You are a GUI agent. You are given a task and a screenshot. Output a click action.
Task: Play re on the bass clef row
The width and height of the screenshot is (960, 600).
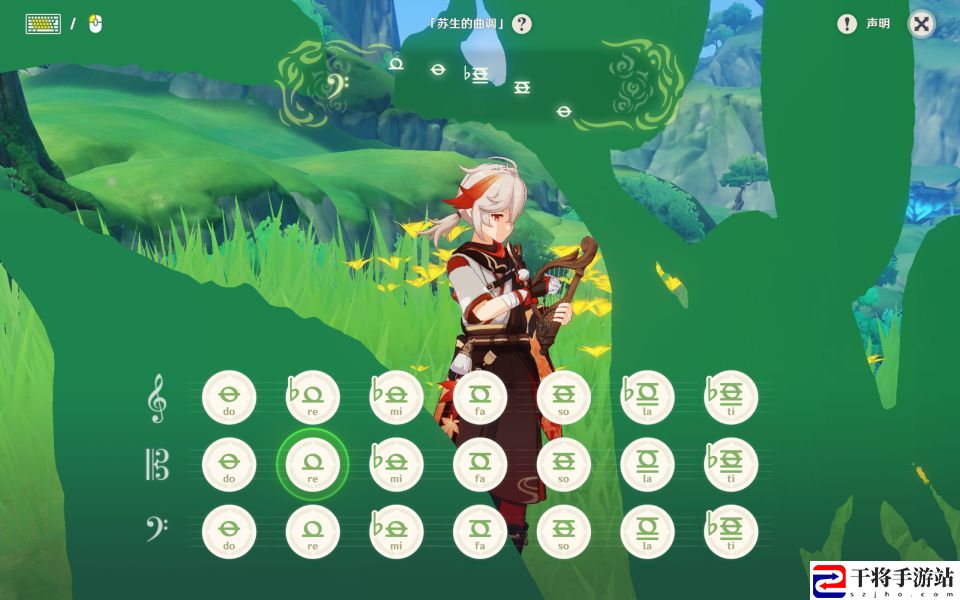point(313,532)
